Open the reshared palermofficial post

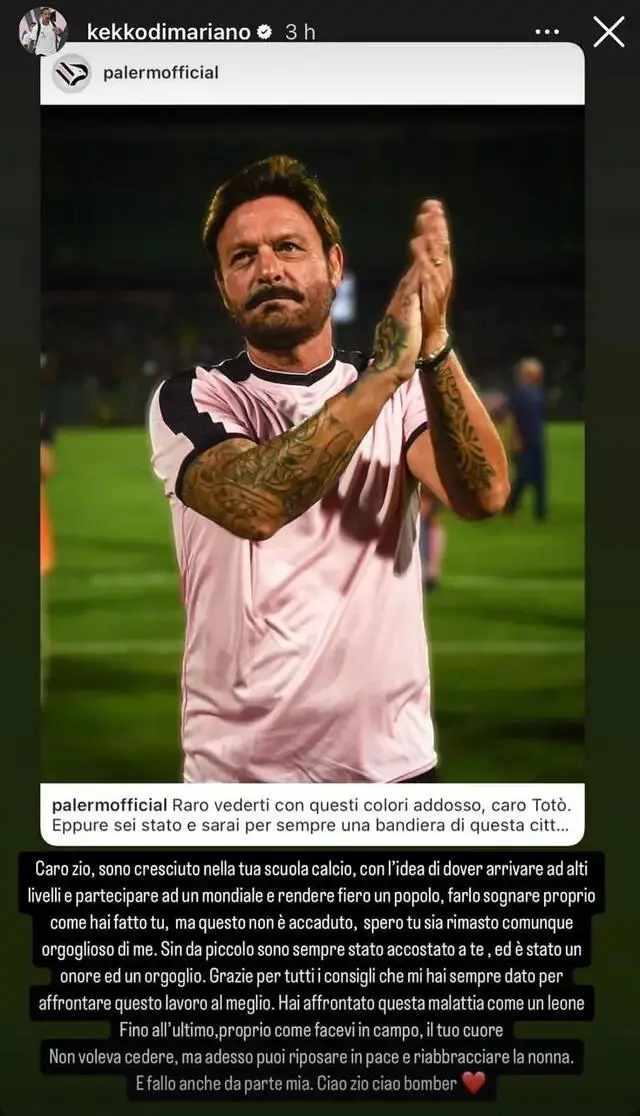pyautogui.click(x=312, y=440)
